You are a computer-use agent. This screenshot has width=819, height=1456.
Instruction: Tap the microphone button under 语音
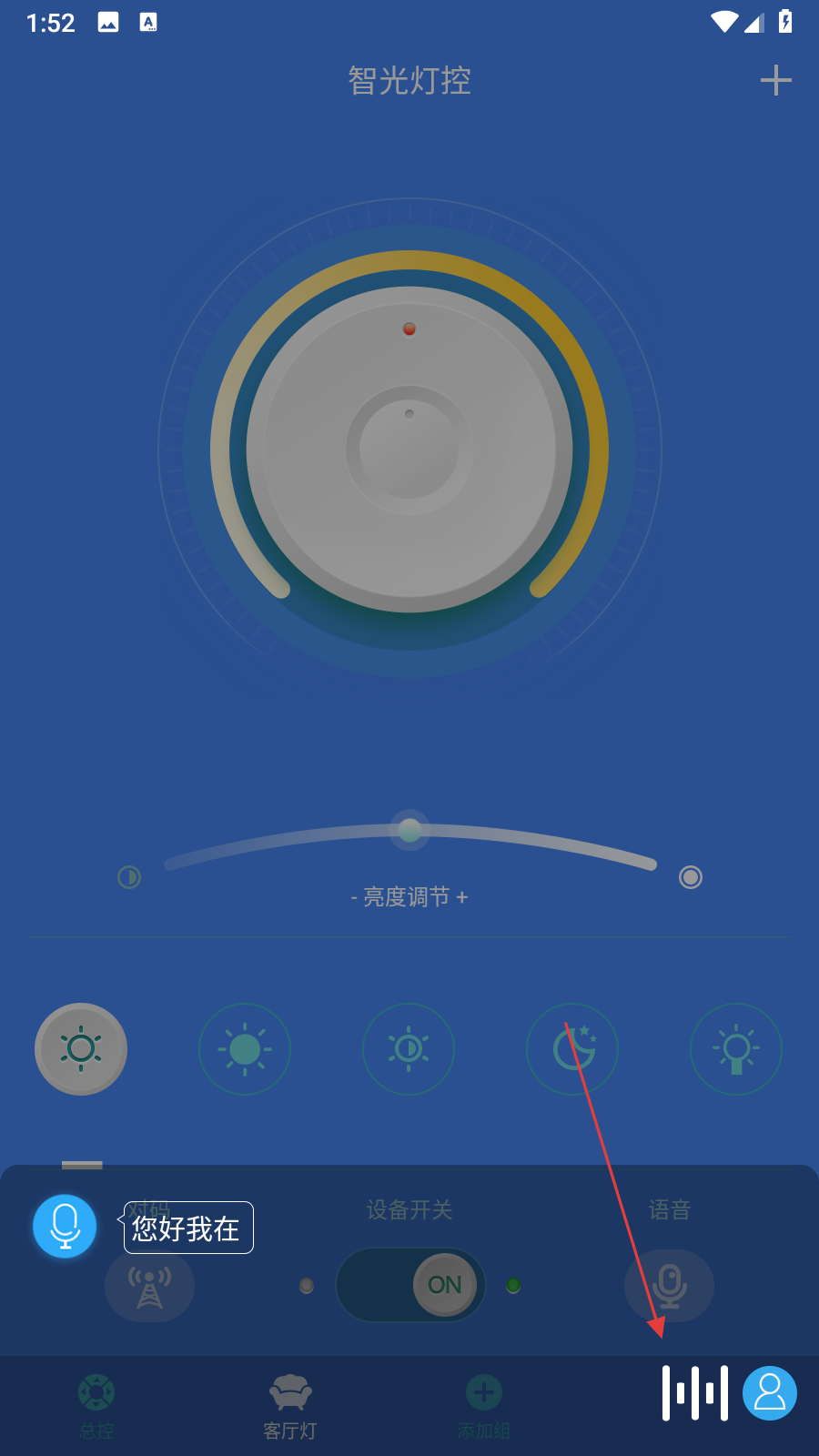(669, 1285)
